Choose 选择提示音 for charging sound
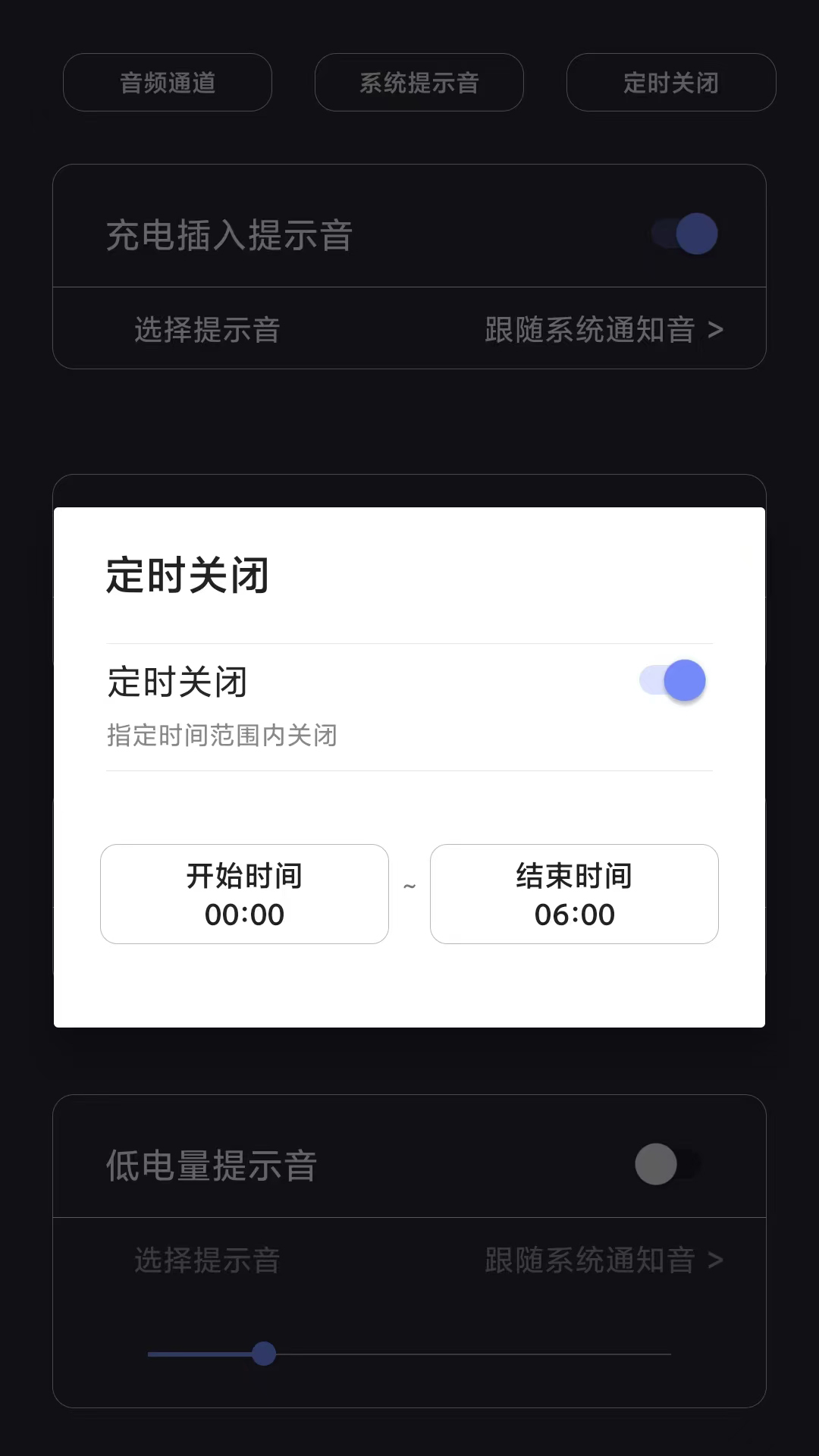The height and width of the screenshot is (1456, 819). [x=205, y=328]
